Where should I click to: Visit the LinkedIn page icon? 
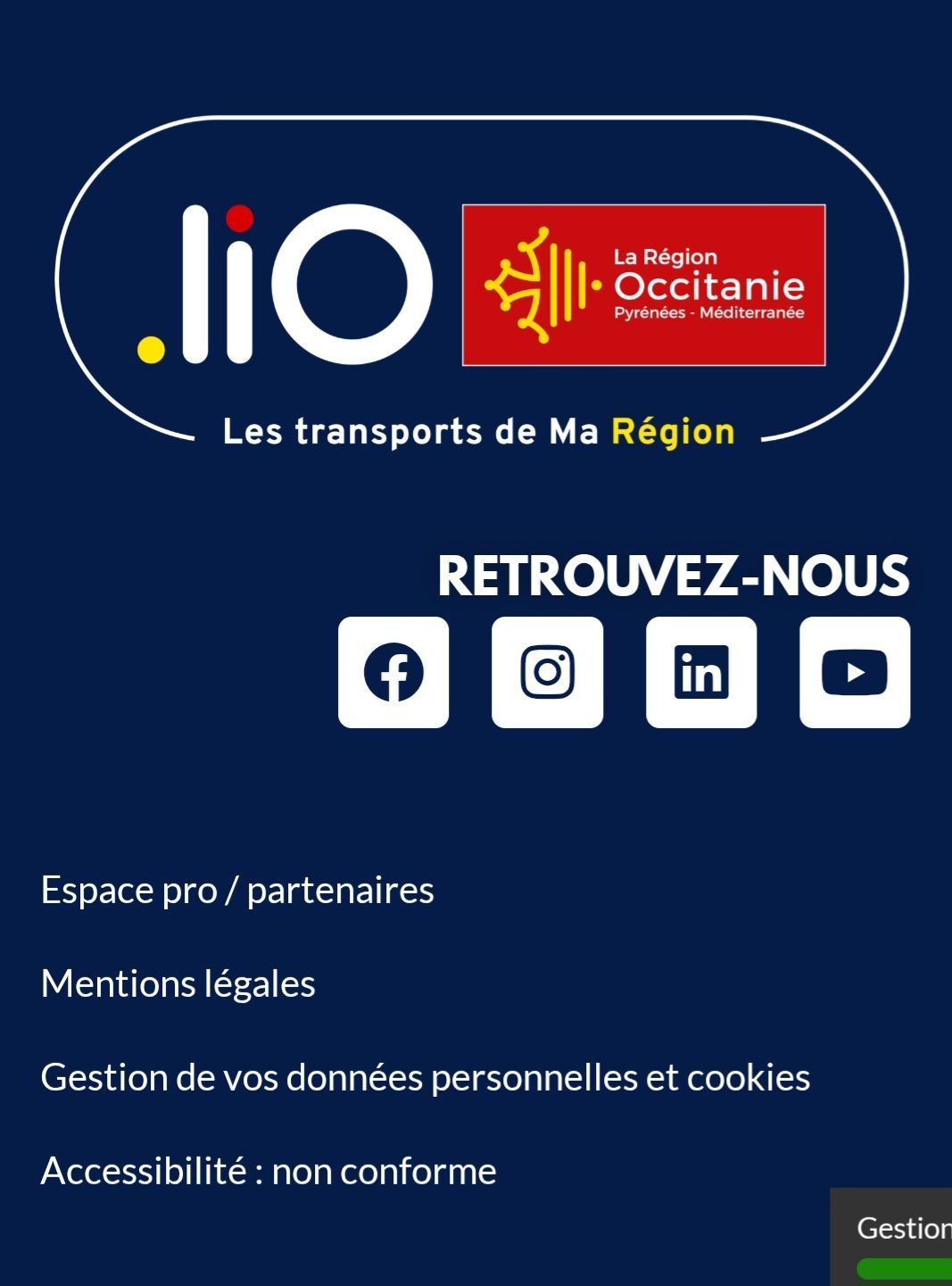click(x=701, y=672)
